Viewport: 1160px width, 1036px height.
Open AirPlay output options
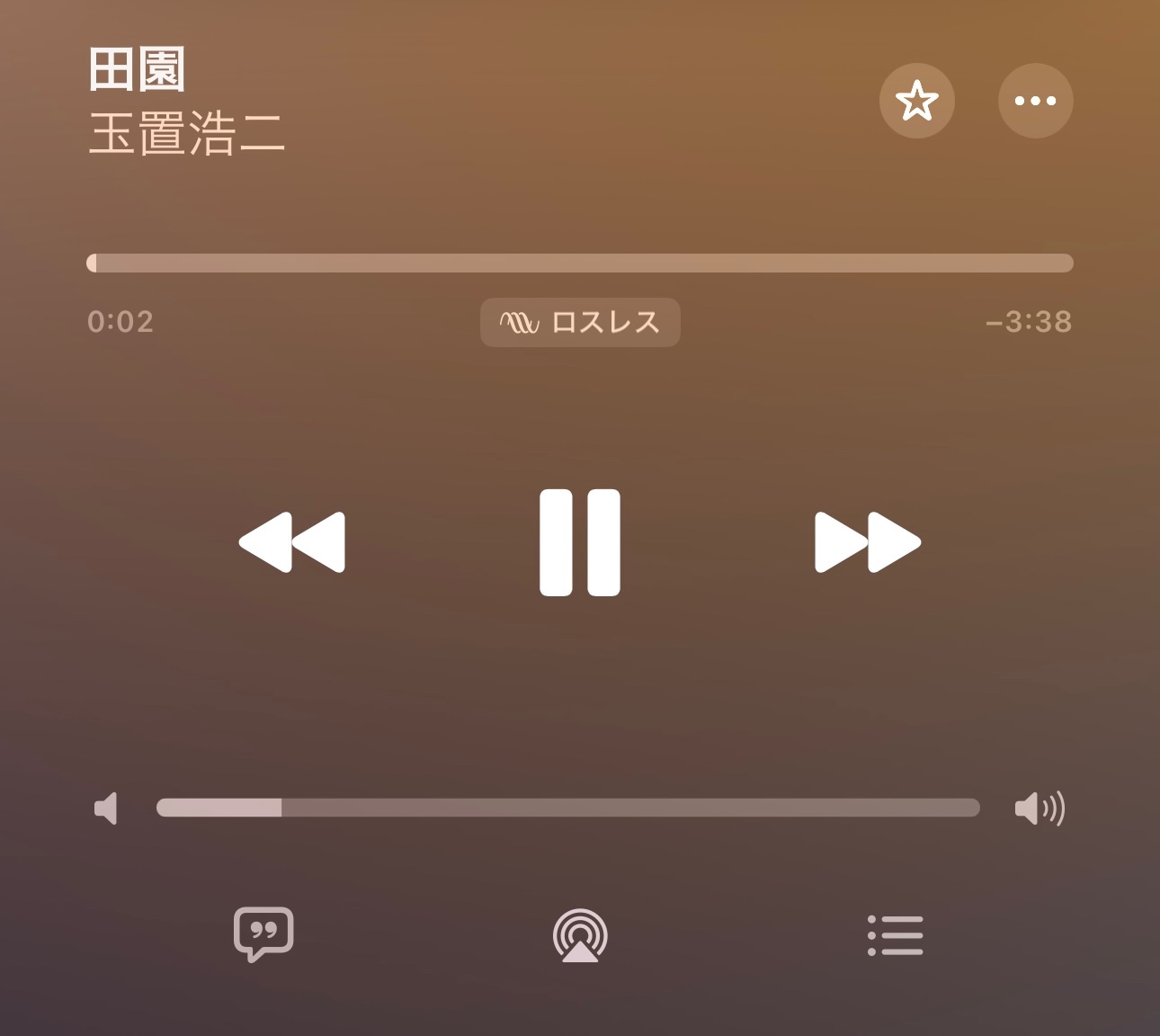click(x=580, y=935)
